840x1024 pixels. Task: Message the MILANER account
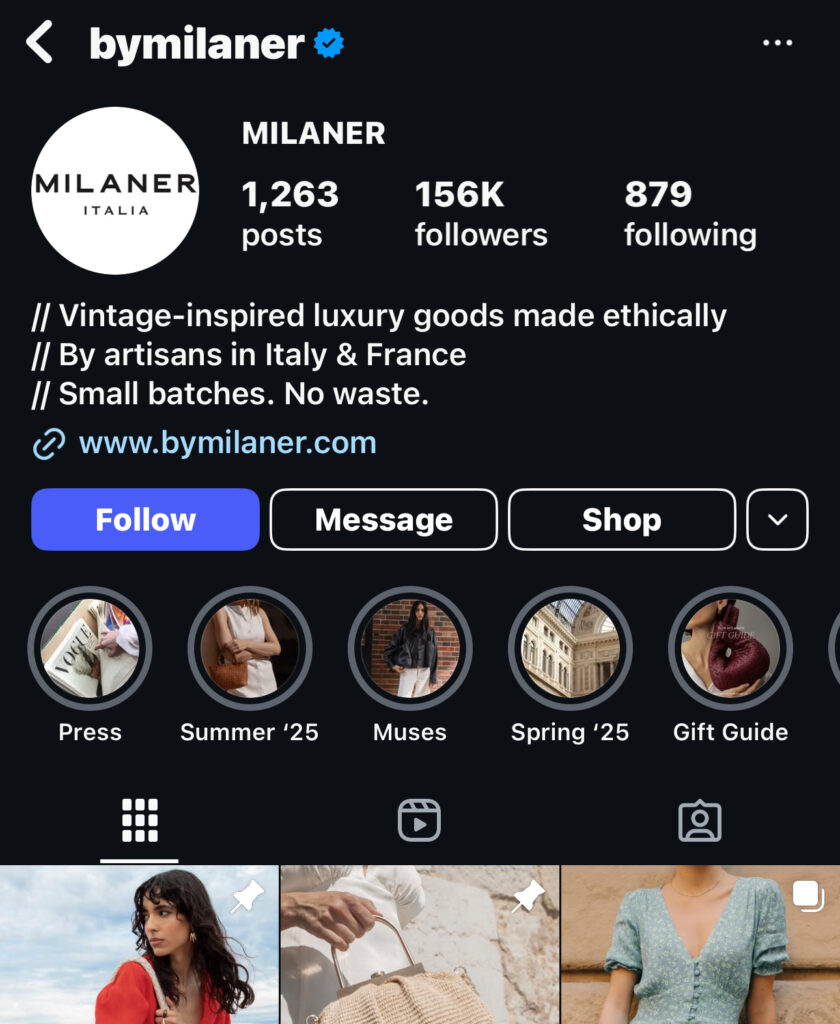click(384, 519)
